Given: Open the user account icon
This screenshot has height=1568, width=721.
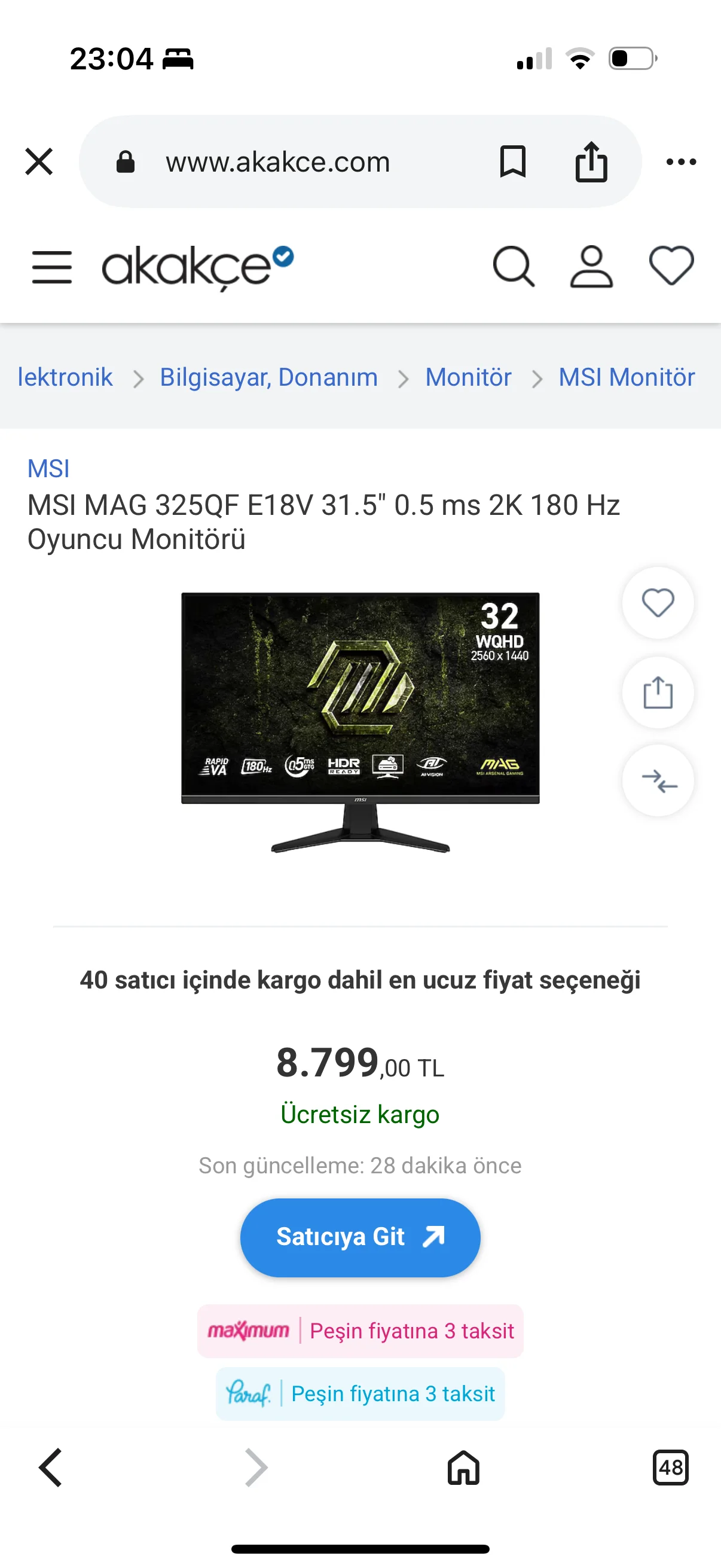Looking at the screenshot, I should pyautogui.click(x=591, y=267).
